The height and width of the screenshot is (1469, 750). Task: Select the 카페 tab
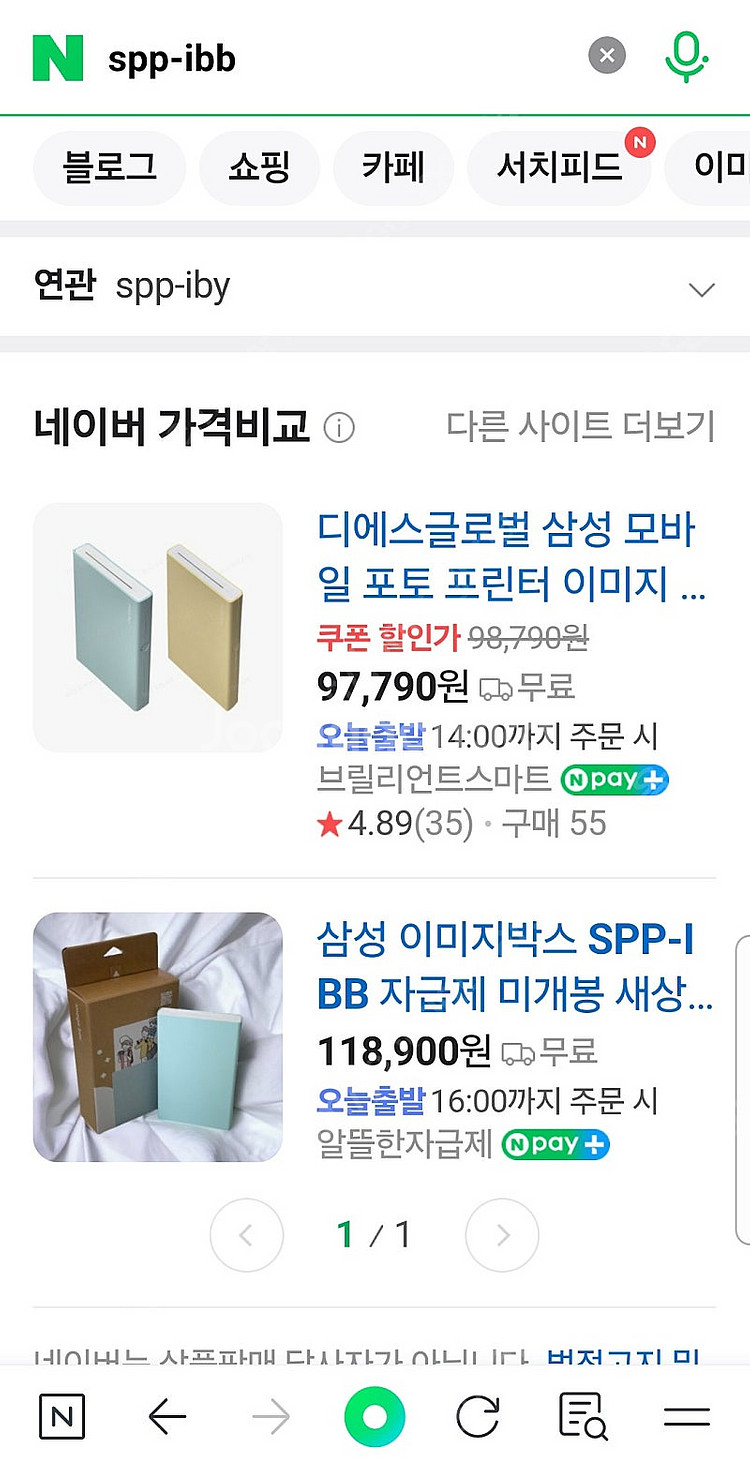click(393, 168)
